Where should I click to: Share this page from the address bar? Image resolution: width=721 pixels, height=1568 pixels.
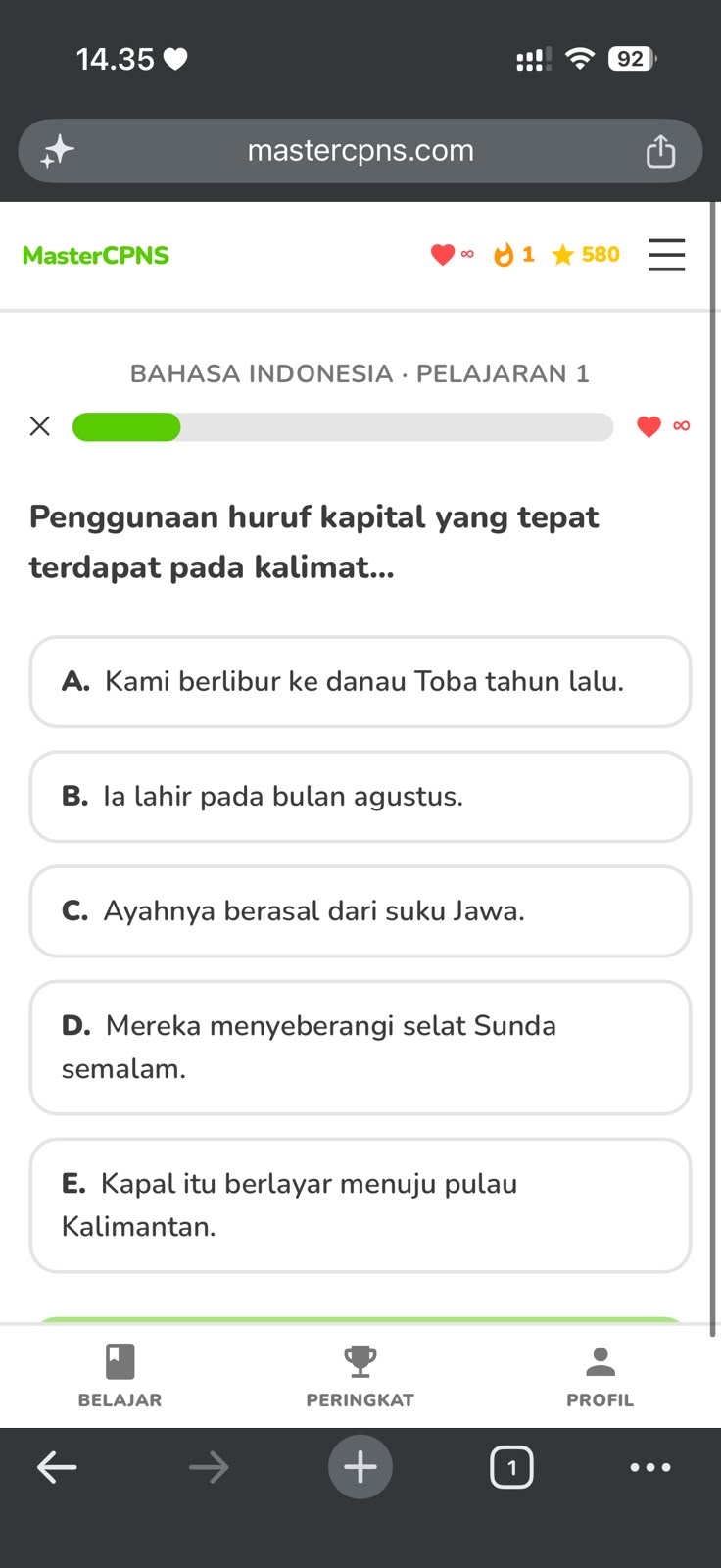[660, 151]
